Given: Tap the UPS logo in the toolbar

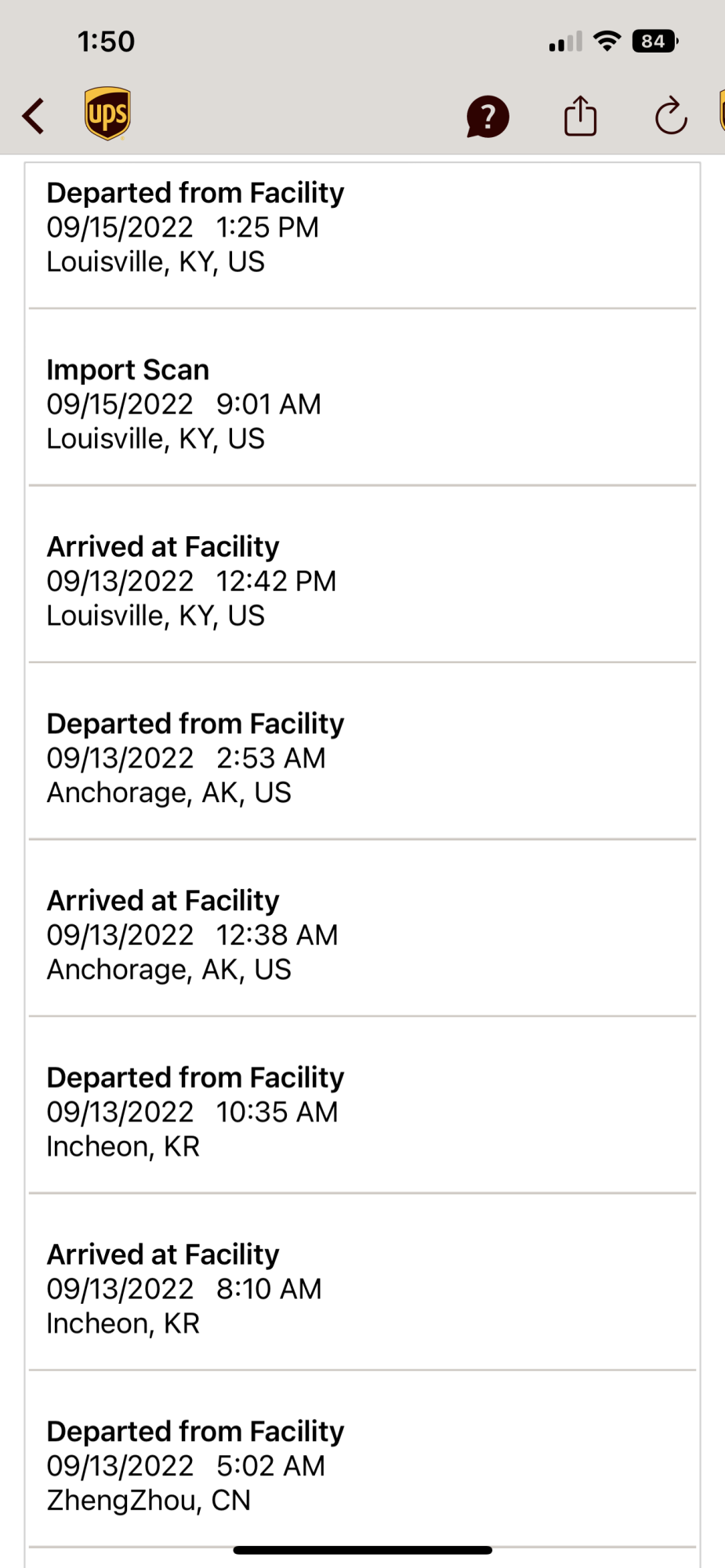Looking at the screenshot, I should tap(107, 114).
